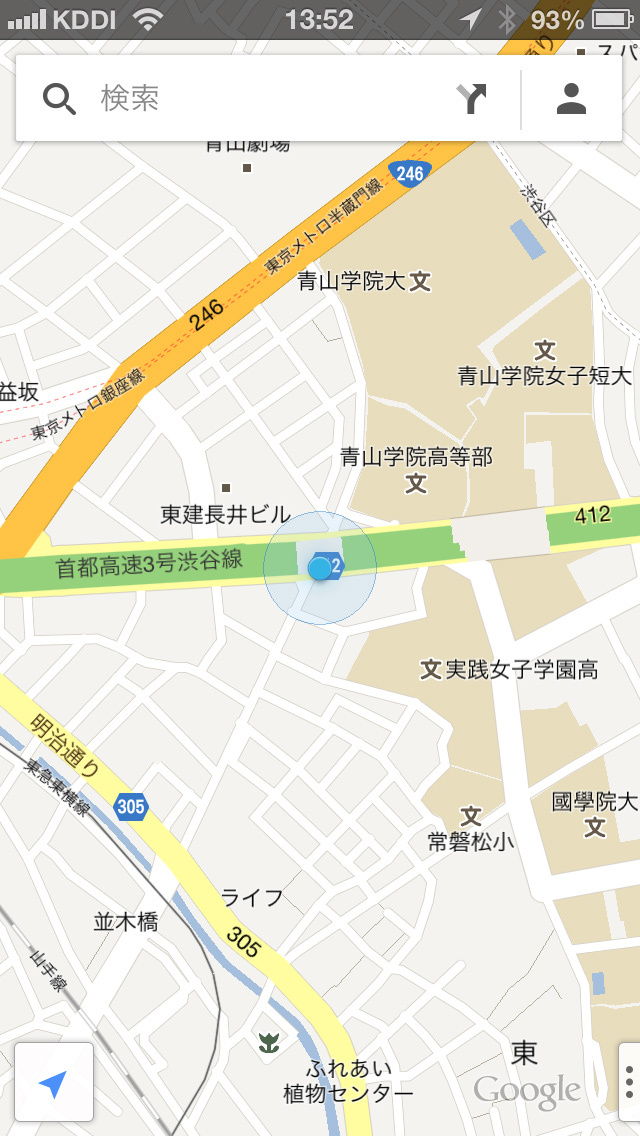Open directions with the route arrow icon
Viewport: 640px width, 1136px height.
471,98
